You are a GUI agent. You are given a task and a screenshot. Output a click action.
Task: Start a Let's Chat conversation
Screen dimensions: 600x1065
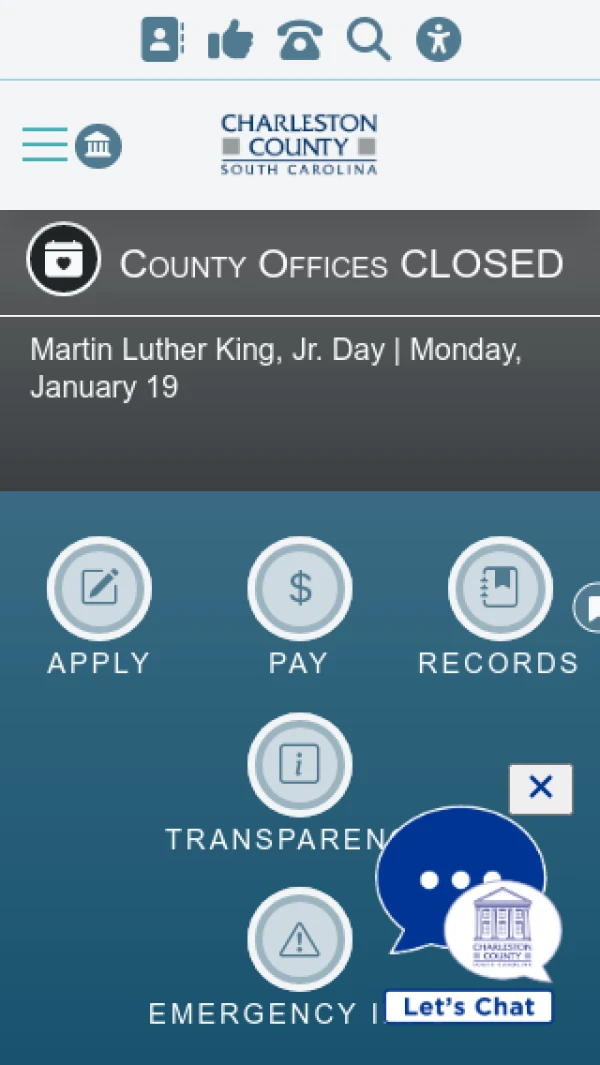click(468, 1006)
